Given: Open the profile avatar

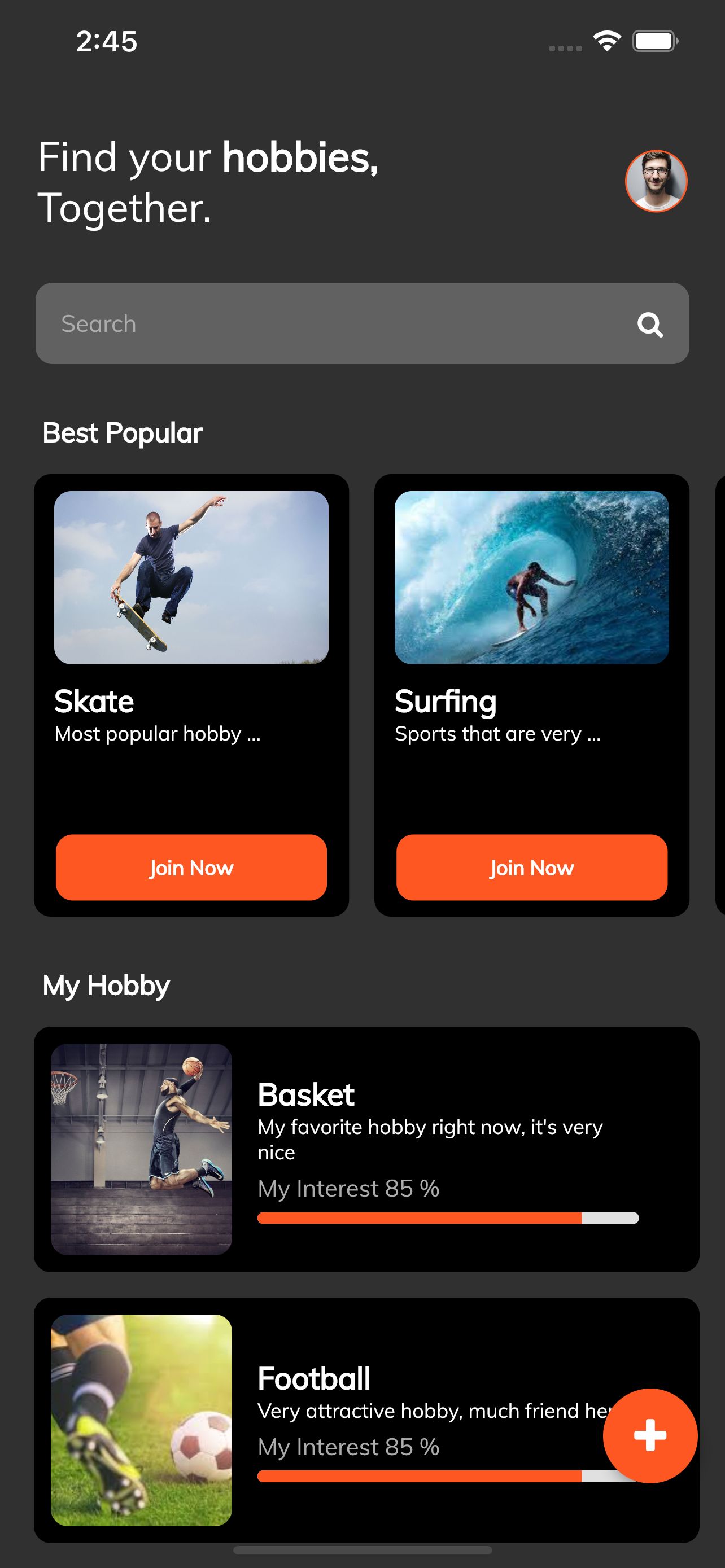Looking at the screenshot, I should coord(656,181).
